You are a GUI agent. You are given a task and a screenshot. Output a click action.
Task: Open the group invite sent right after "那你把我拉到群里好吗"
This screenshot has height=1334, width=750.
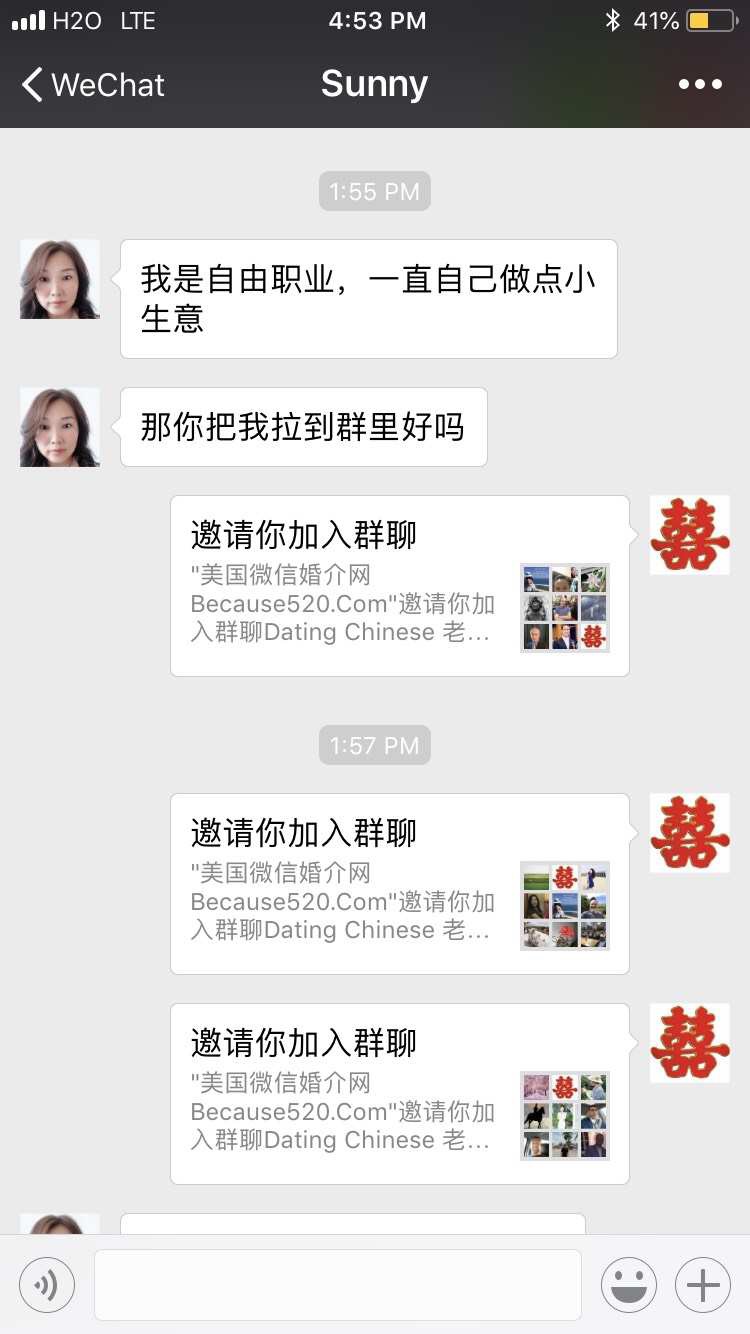[399, 586]
